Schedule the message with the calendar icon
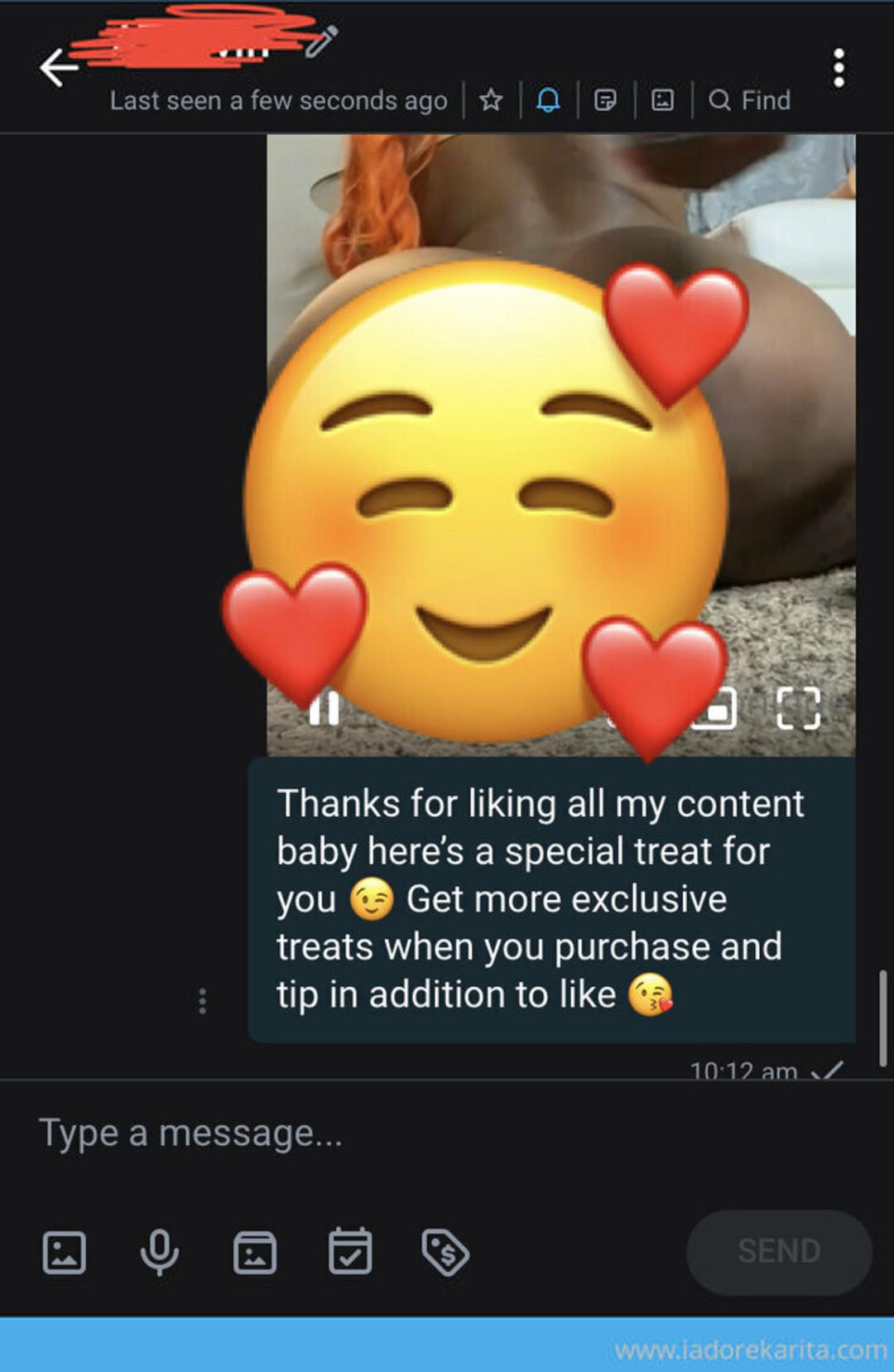Viewport: 894px width, 1372px height. (350, 1252)
